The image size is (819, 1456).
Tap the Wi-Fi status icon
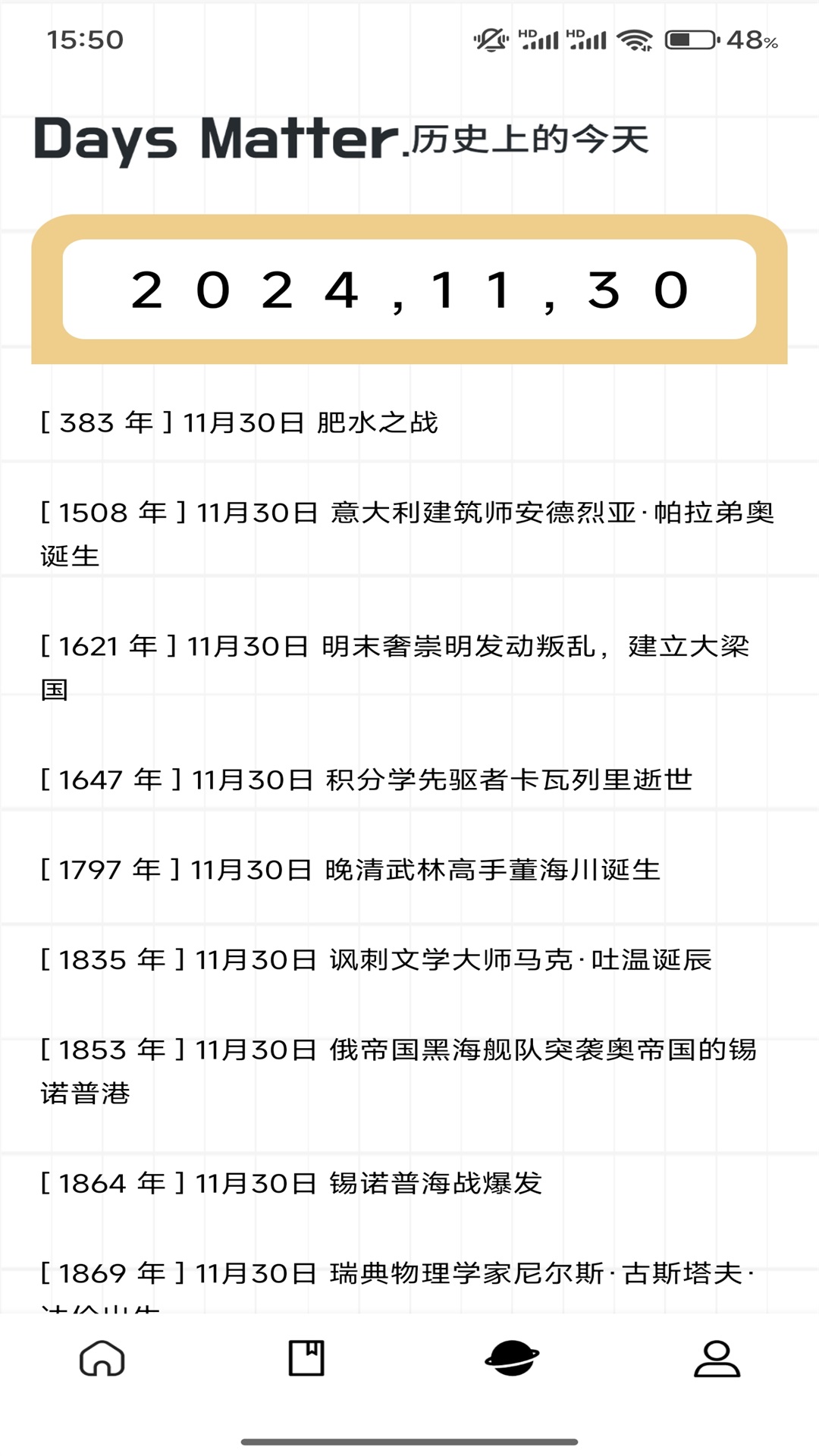pyautogui.click(x=634, y=39)
